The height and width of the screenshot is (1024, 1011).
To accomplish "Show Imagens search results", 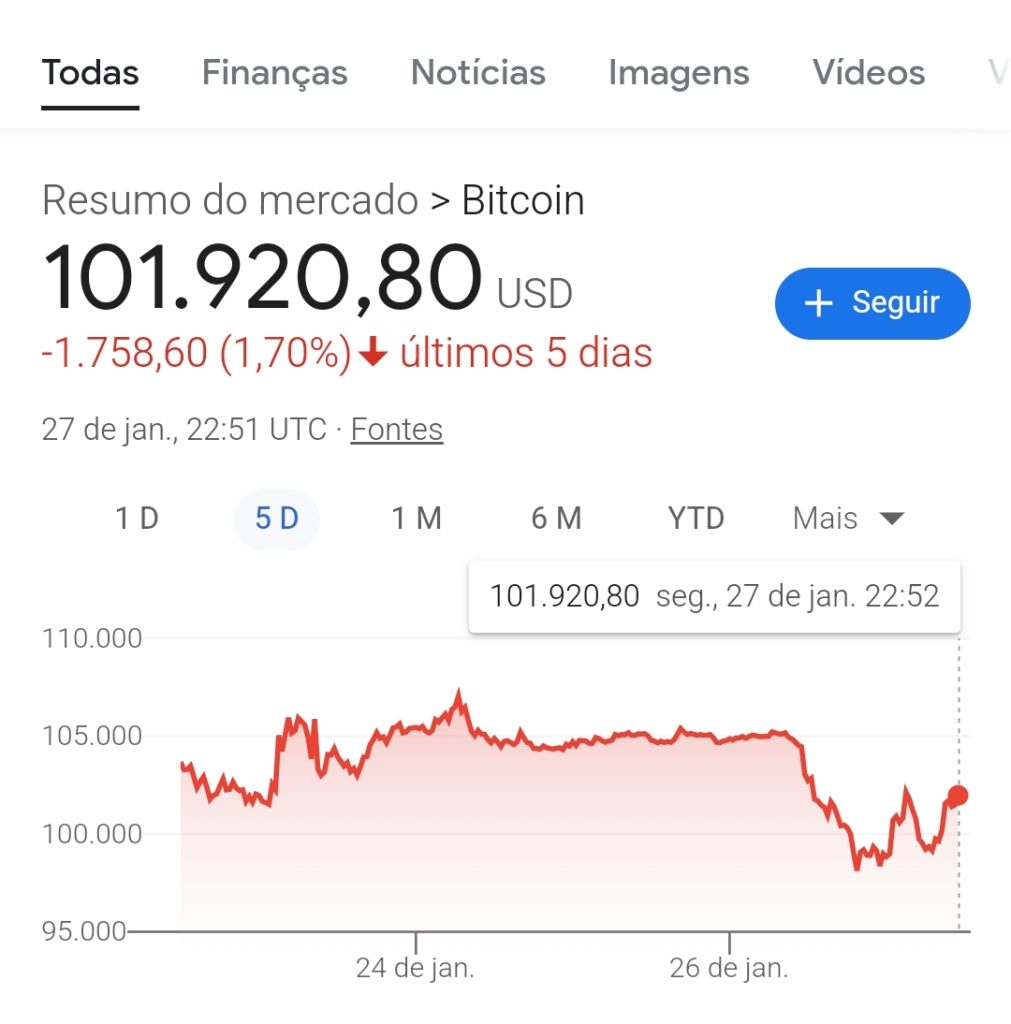I will [678, 73].
